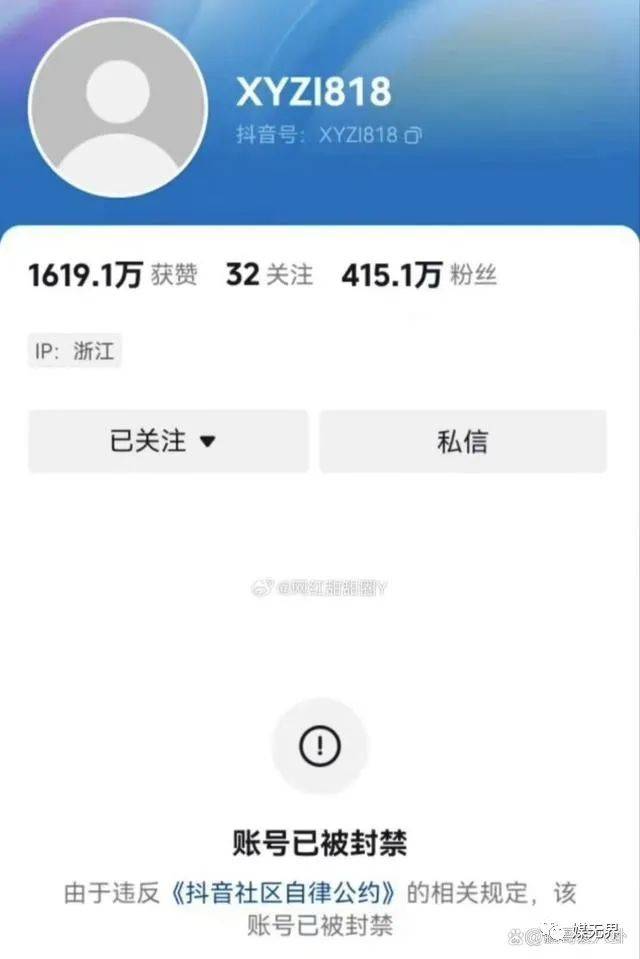Copy the Douyin ID XYZI818
Viewport: 640px width, 959px height.
tap(414, 135)
